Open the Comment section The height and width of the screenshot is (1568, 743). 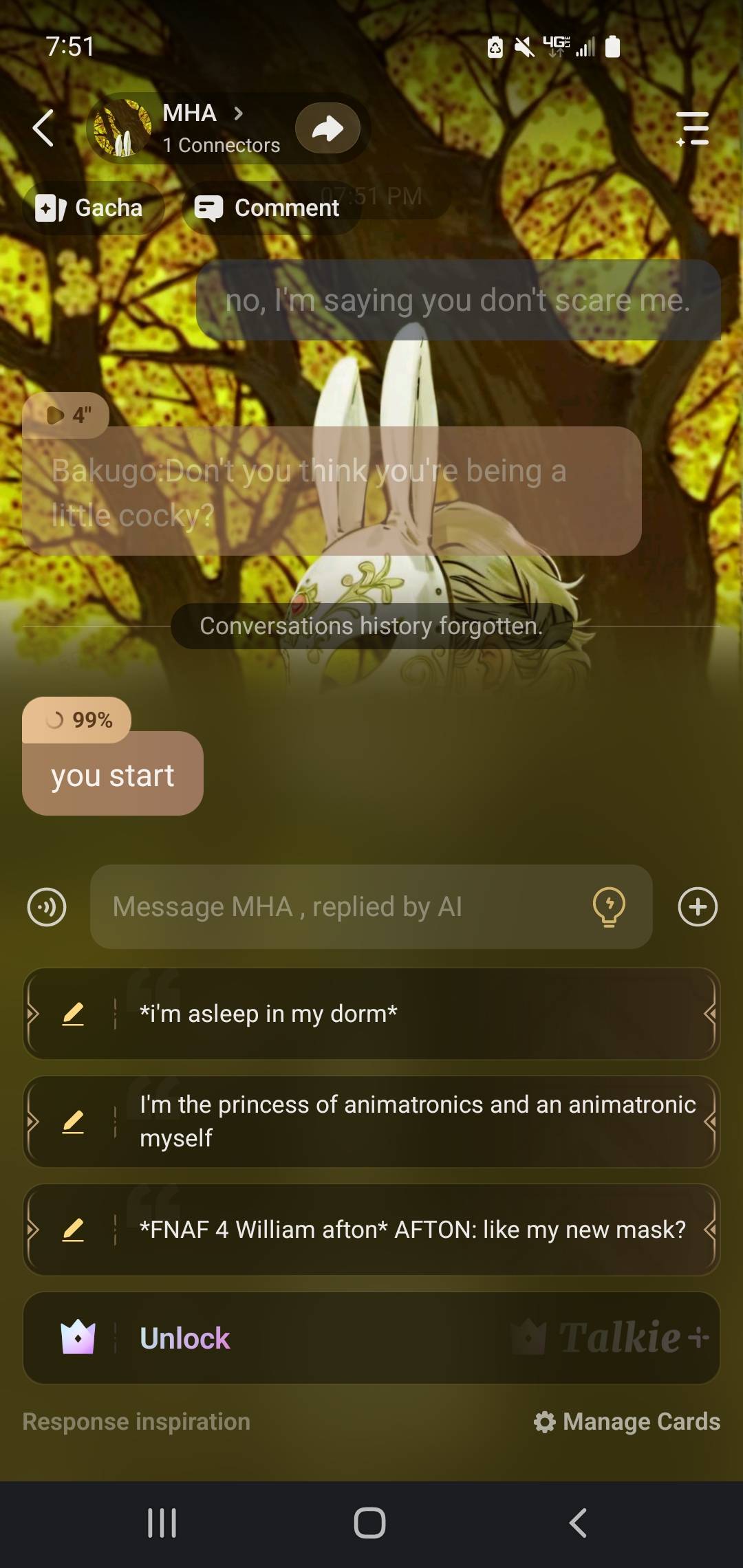click(268, 208)
